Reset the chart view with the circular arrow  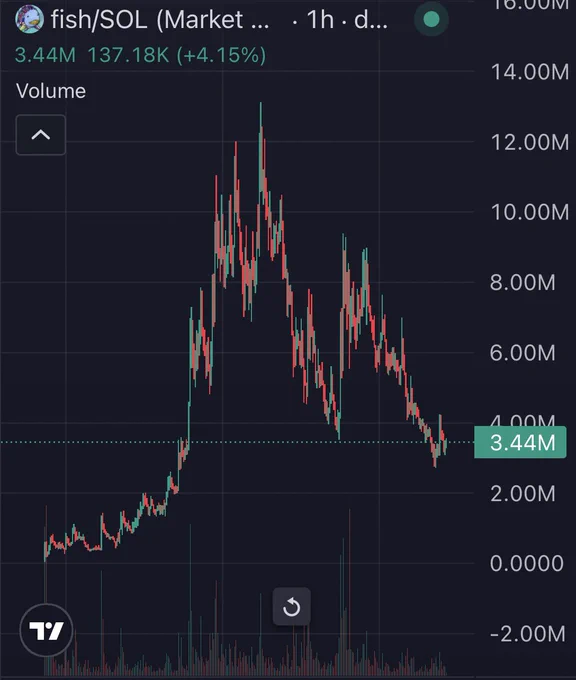tap(291, 606)
